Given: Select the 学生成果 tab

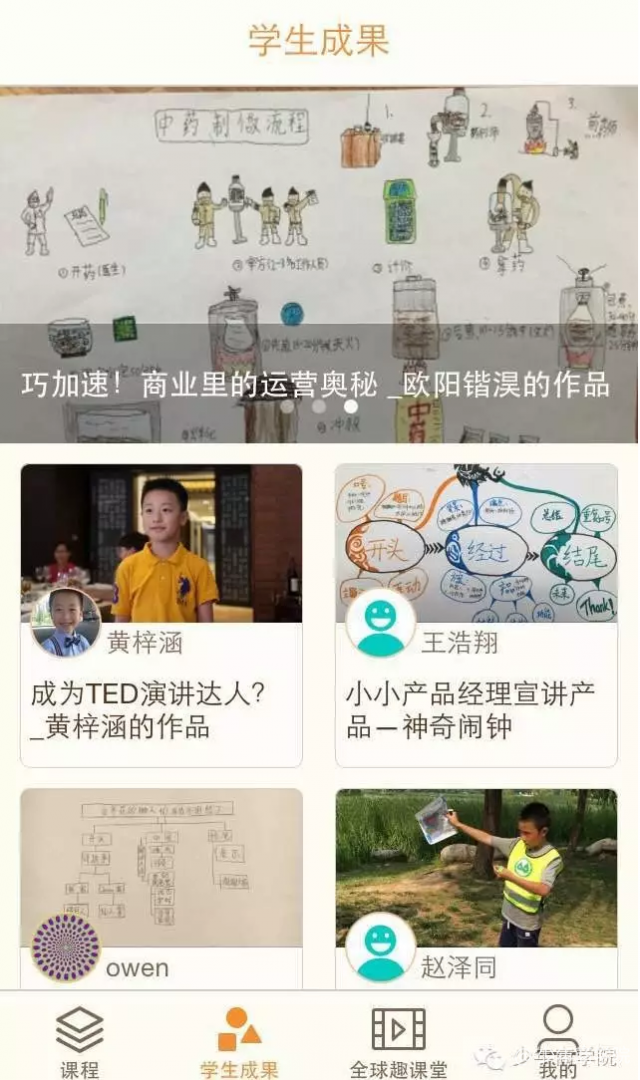Looking at the screenshot, I should coord(239,1041).
